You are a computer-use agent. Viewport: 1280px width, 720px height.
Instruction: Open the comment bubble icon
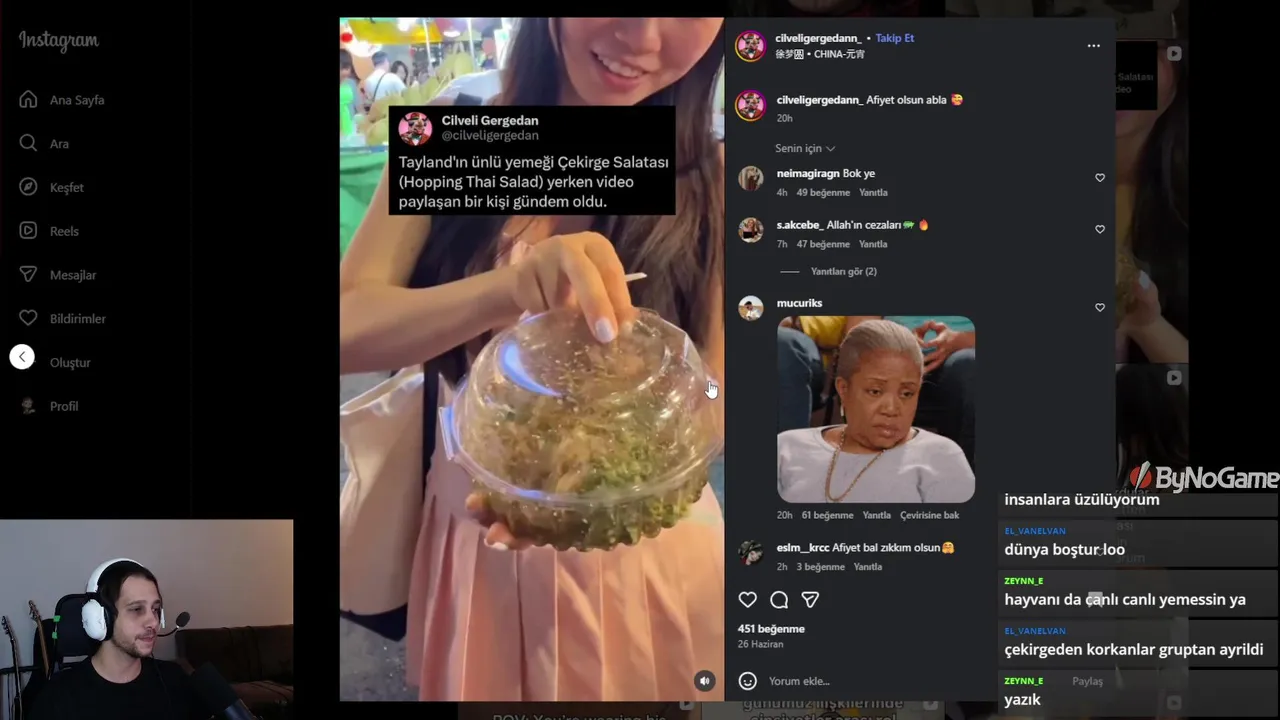[779, 600]
